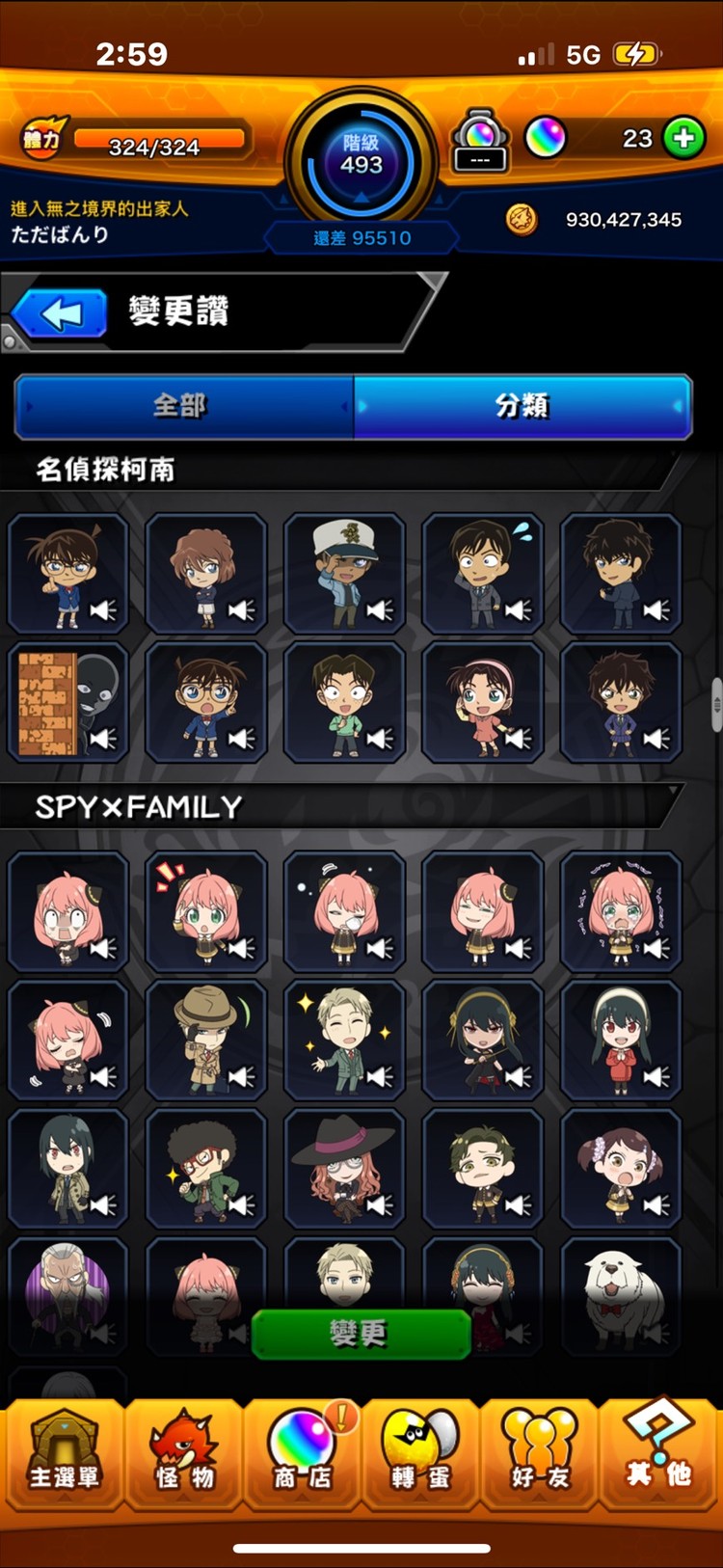Open the 其他 others menu
Screen dimensions: 723x1568
coord(659,1454)
